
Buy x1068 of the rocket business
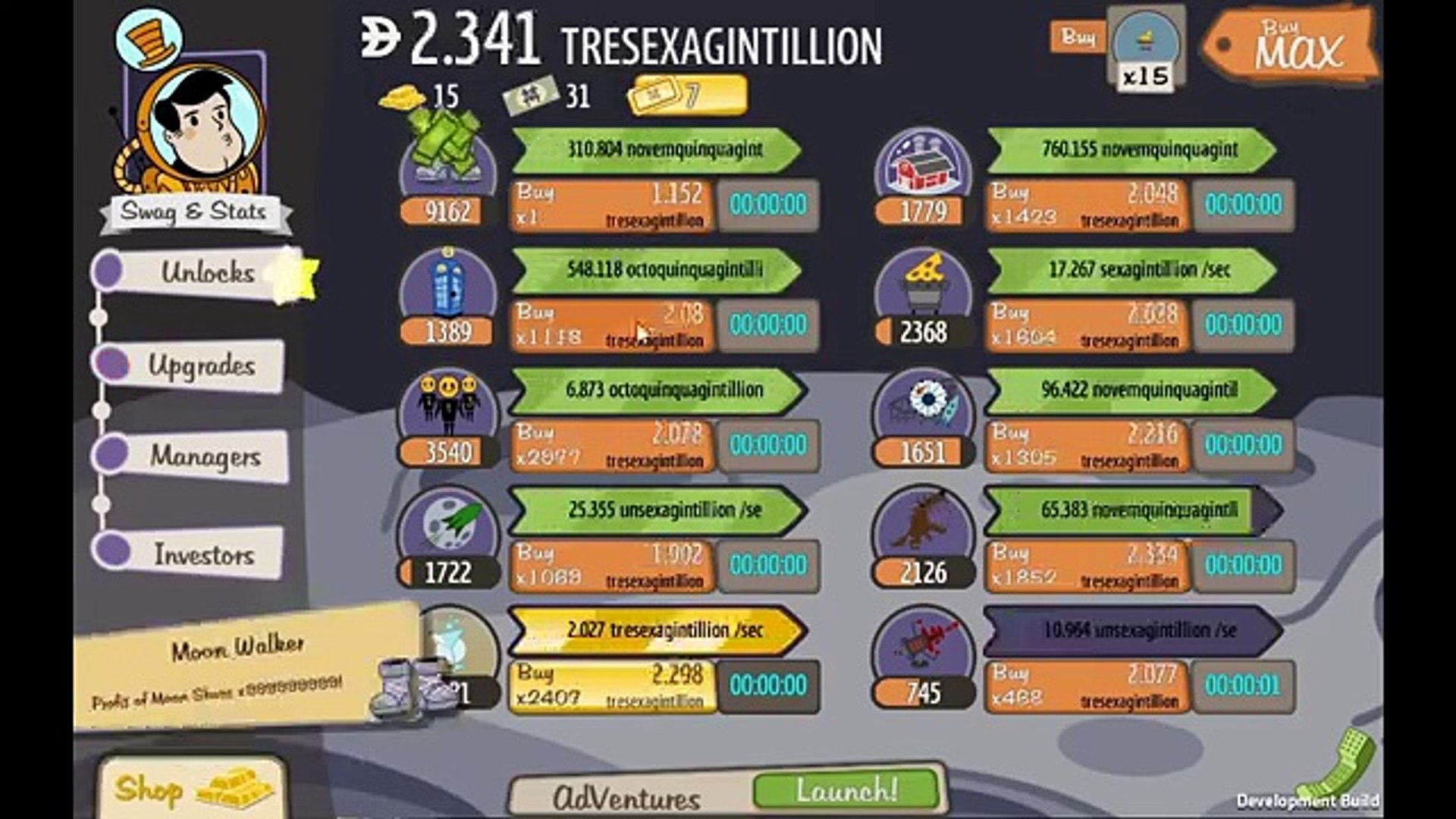[611, 566]
